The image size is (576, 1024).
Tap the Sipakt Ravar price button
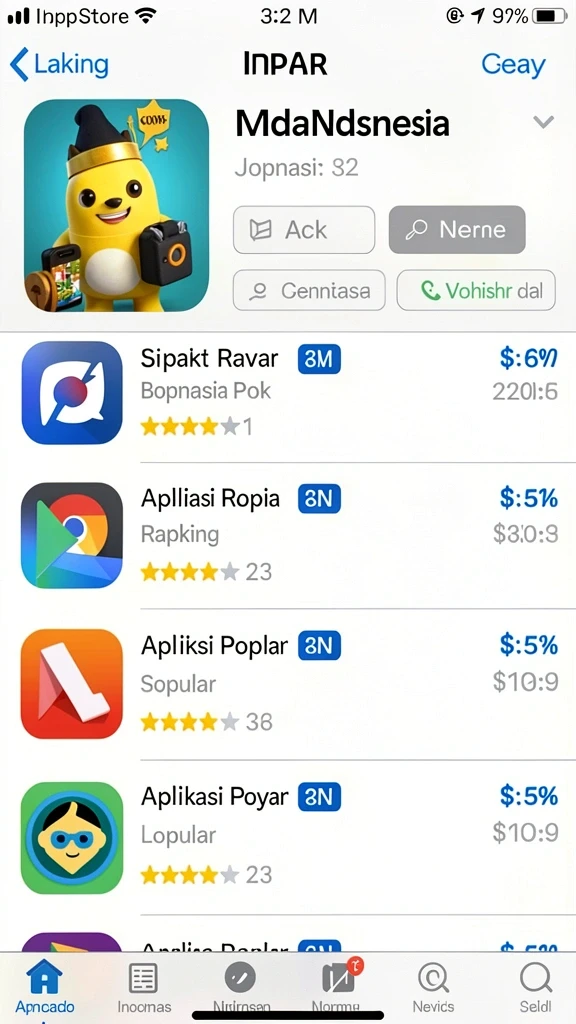(x=528, y=359)
